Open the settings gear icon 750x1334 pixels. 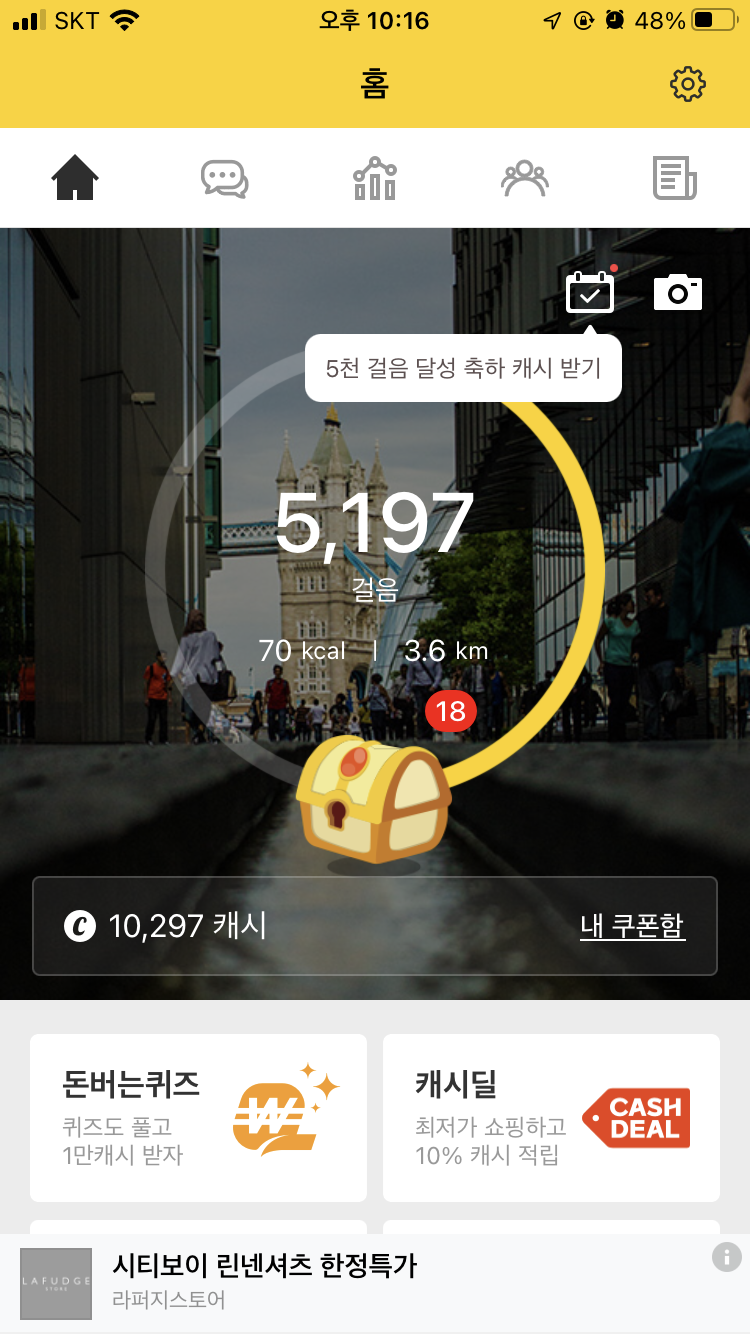click(x=687, y=84)
